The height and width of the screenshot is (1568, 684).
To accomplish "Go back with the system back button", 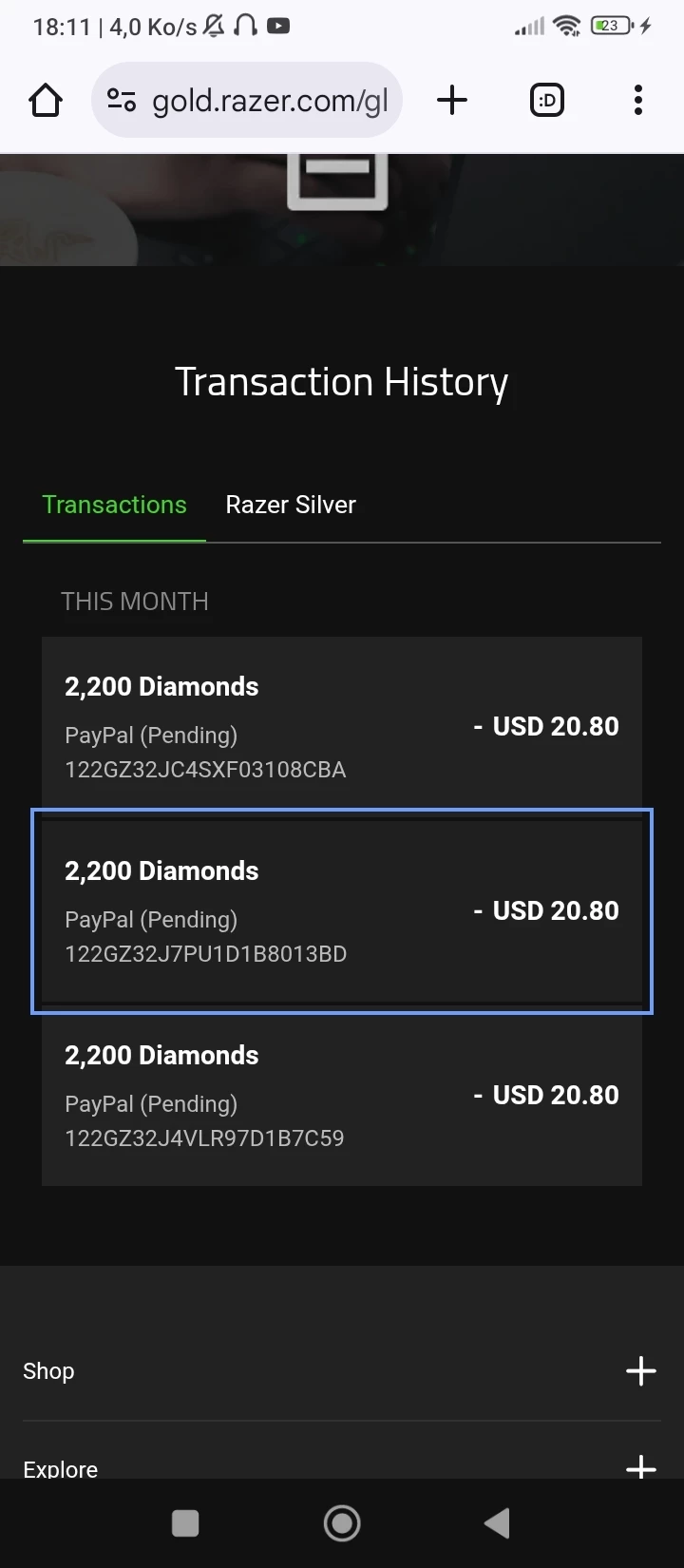I will click(497, 1523).
